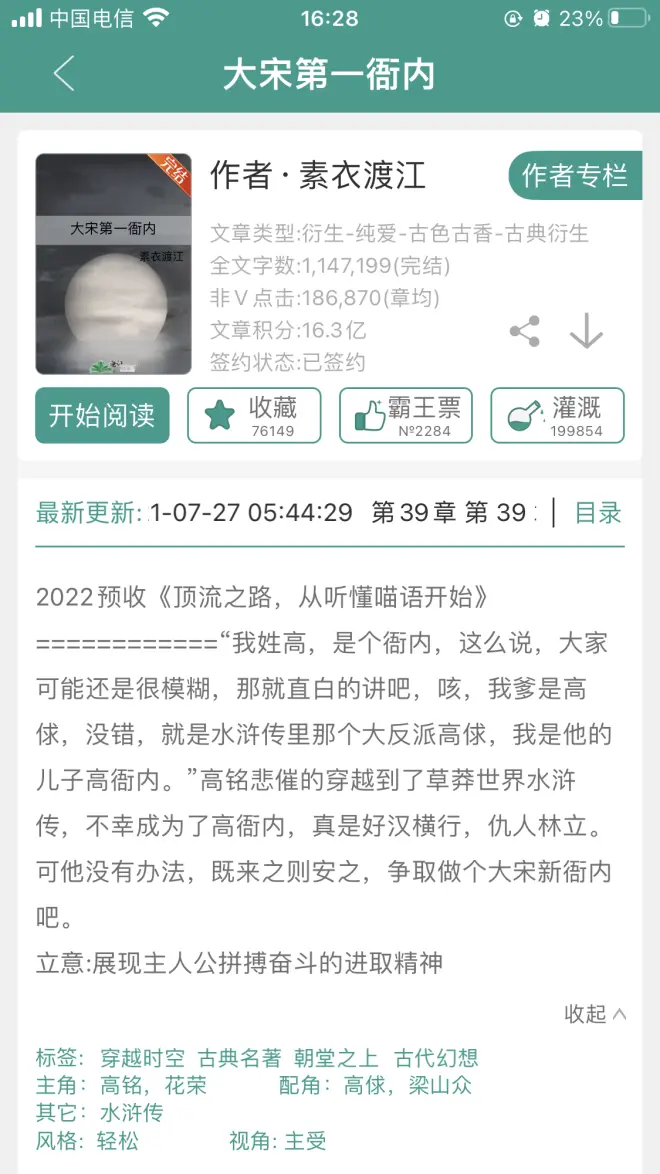Download the novel with the arrow icon
The height and width of the screenshot is (1174, 660).
pos(586,332)
